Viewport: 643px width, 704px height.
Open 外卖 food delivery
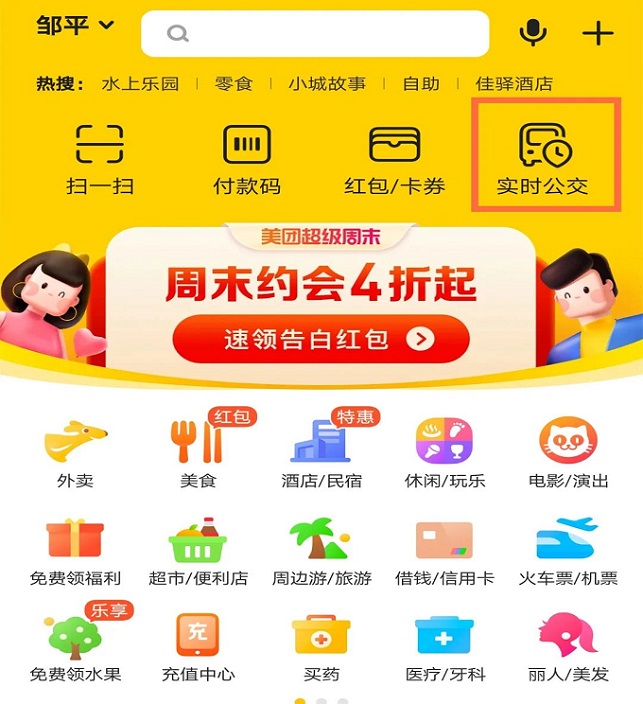click(75, 452)
